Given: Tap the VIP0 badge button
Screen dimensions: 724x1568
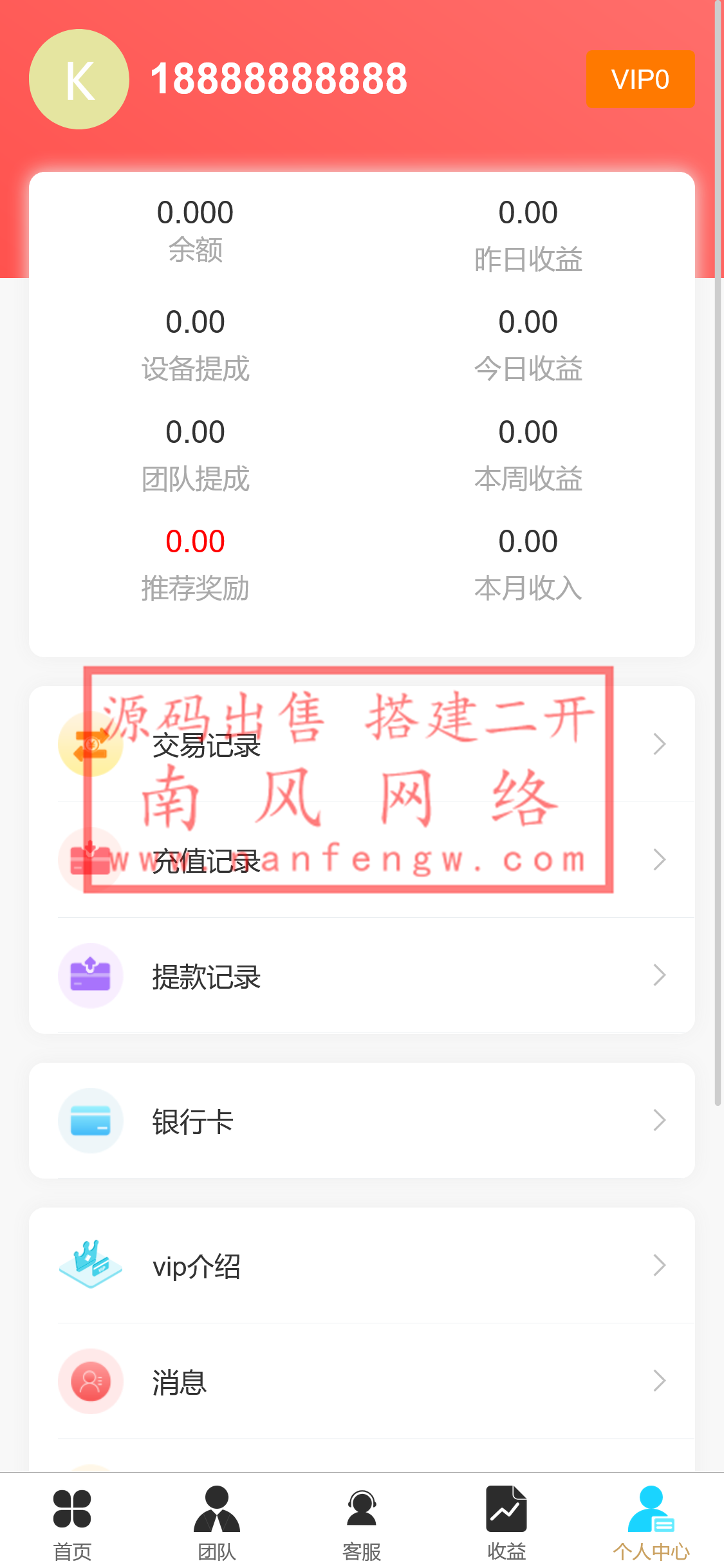Looking at the screenshot, I should (640, 79).
